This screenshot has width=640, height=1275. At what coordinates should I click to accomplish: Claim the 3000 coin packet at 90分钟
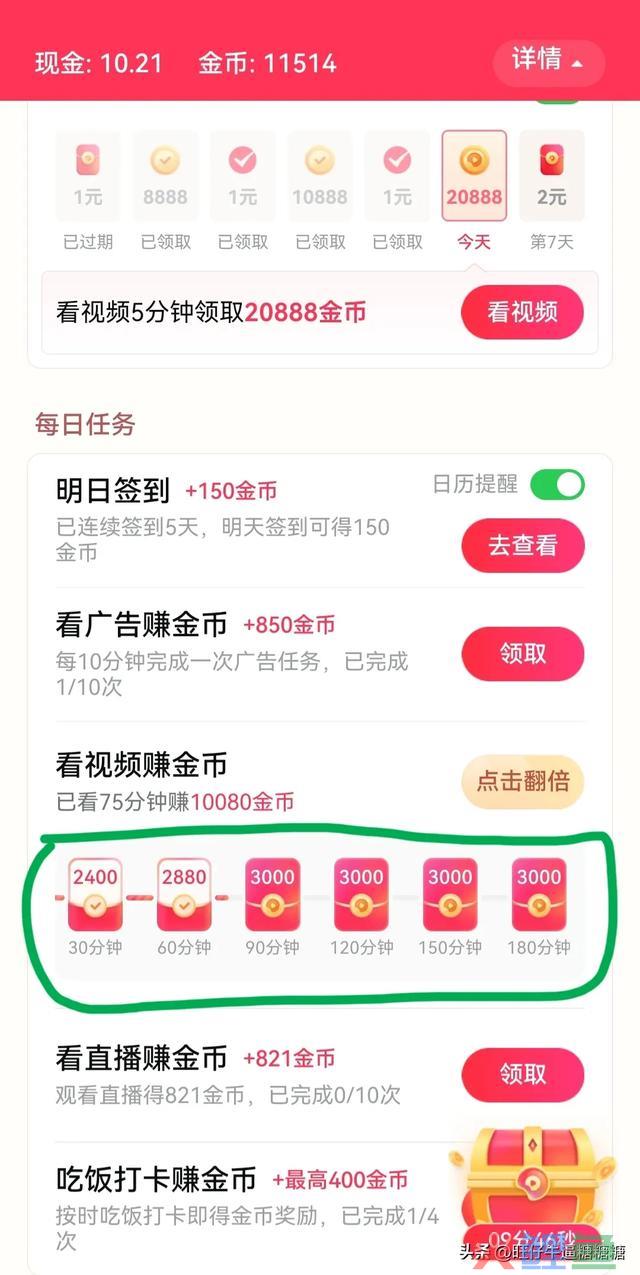[272, 894]
